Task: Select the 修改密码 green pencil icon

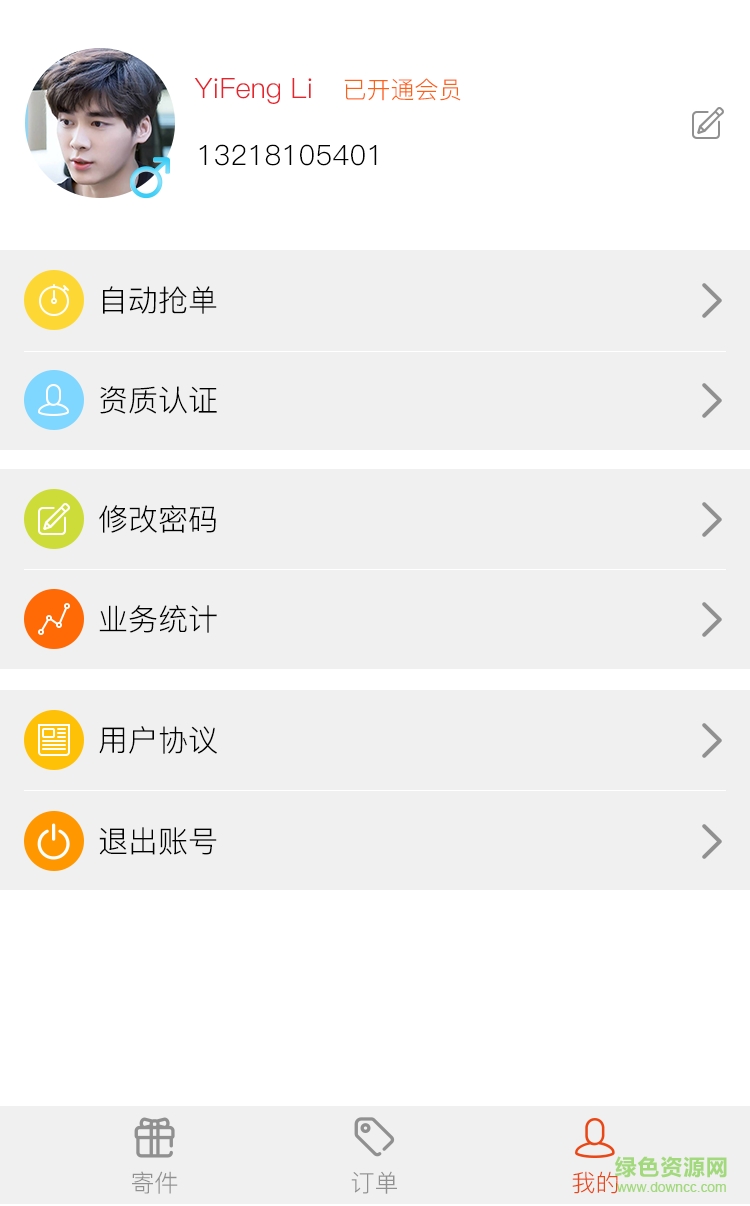Action: pos(53,519)
